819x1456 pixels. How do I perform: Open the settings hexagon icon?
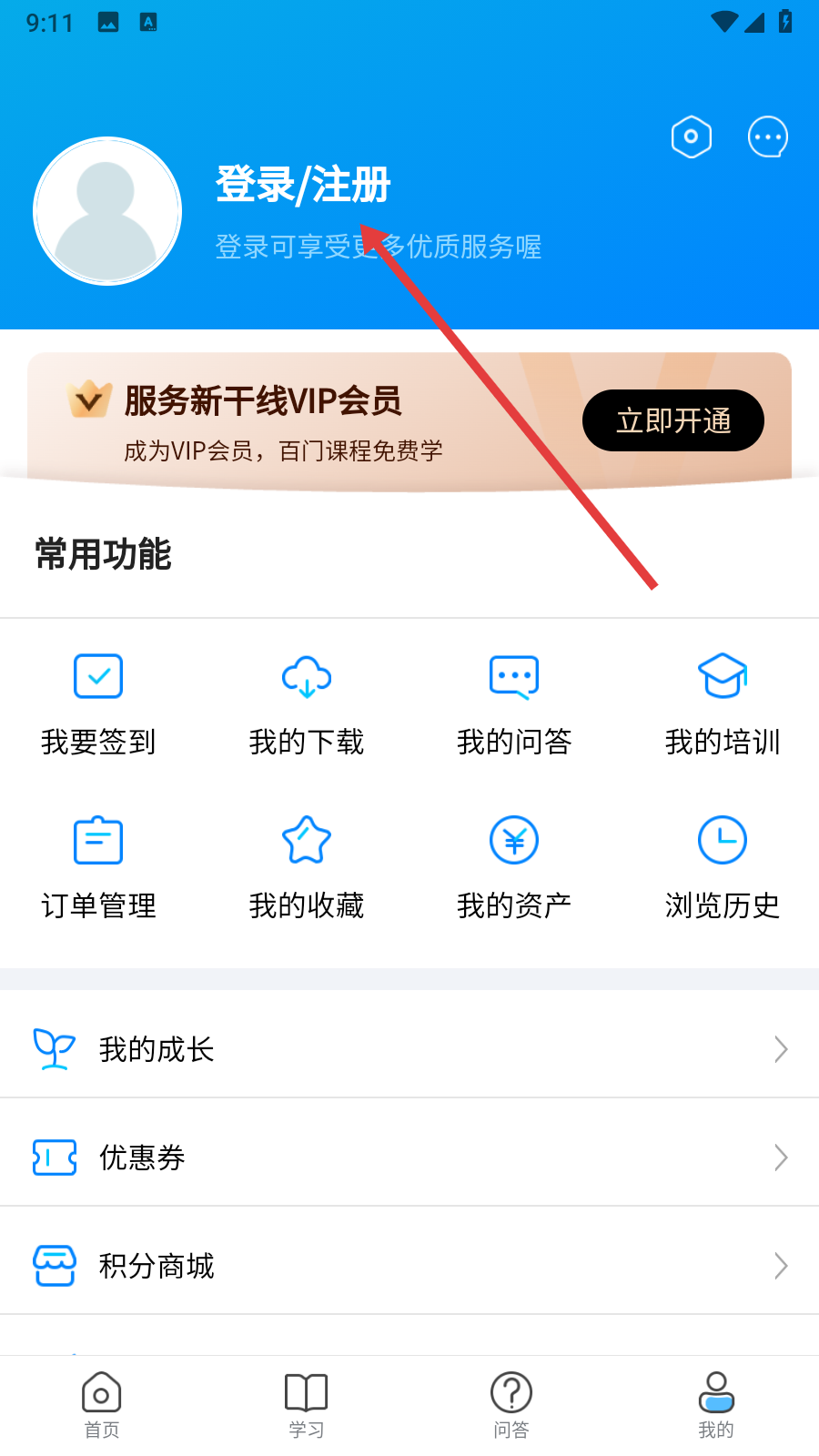tap(692, 137)
